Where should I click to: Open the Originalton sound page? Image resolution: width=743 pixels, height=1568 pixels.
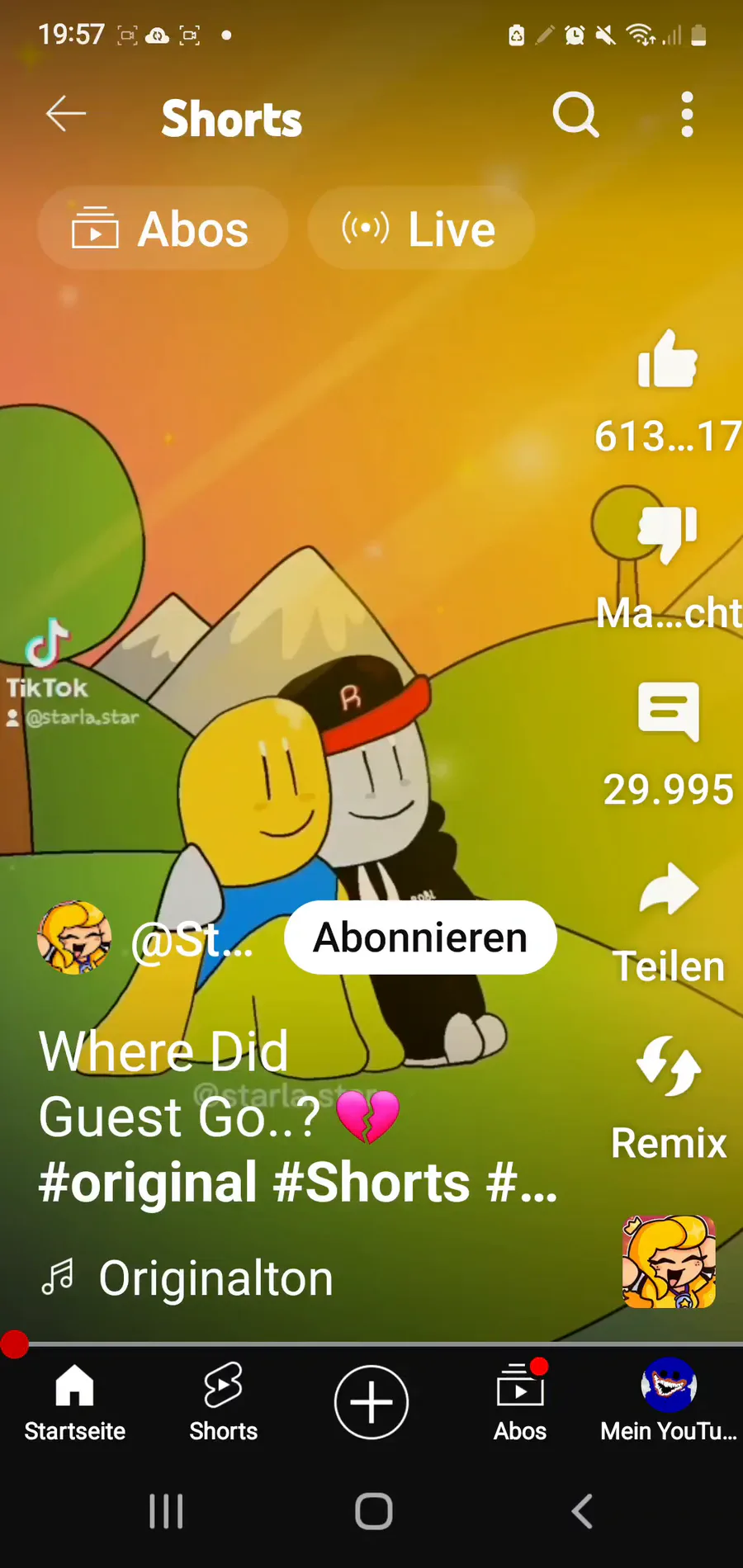click(215, 1278)
